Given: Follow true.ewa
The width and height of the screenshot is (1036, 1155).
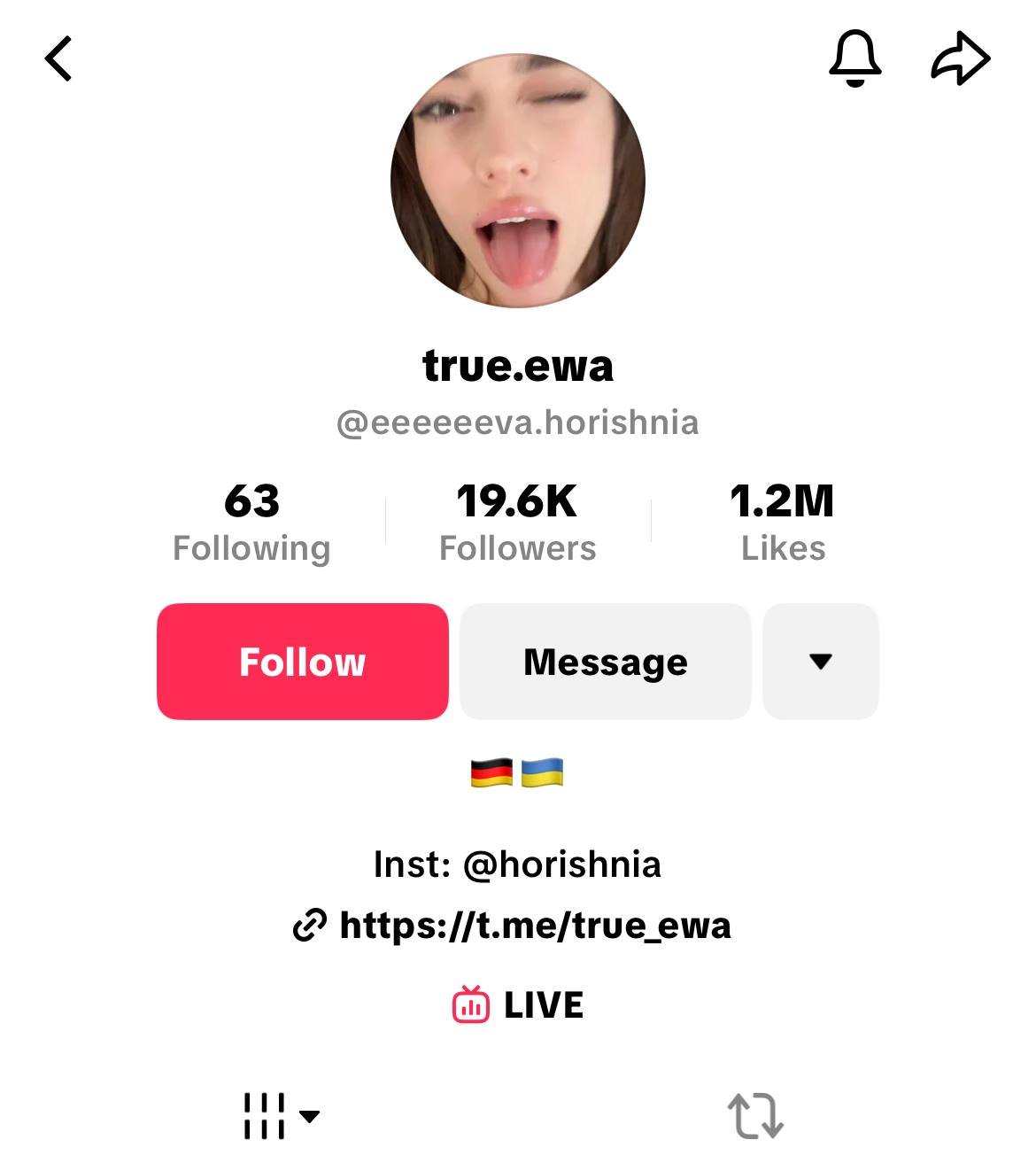Looking at the screenshot, I should (303, 662).
